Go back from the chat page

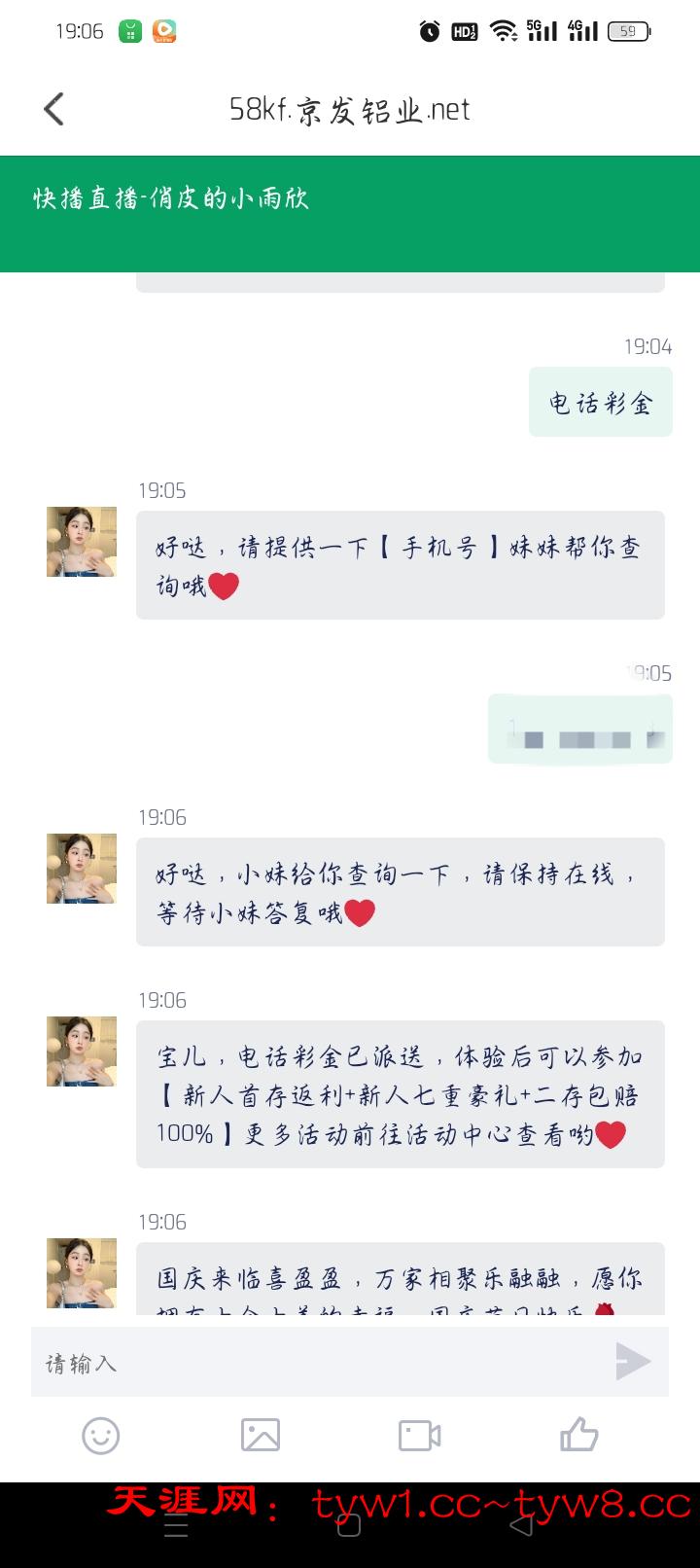coord(54,109)
